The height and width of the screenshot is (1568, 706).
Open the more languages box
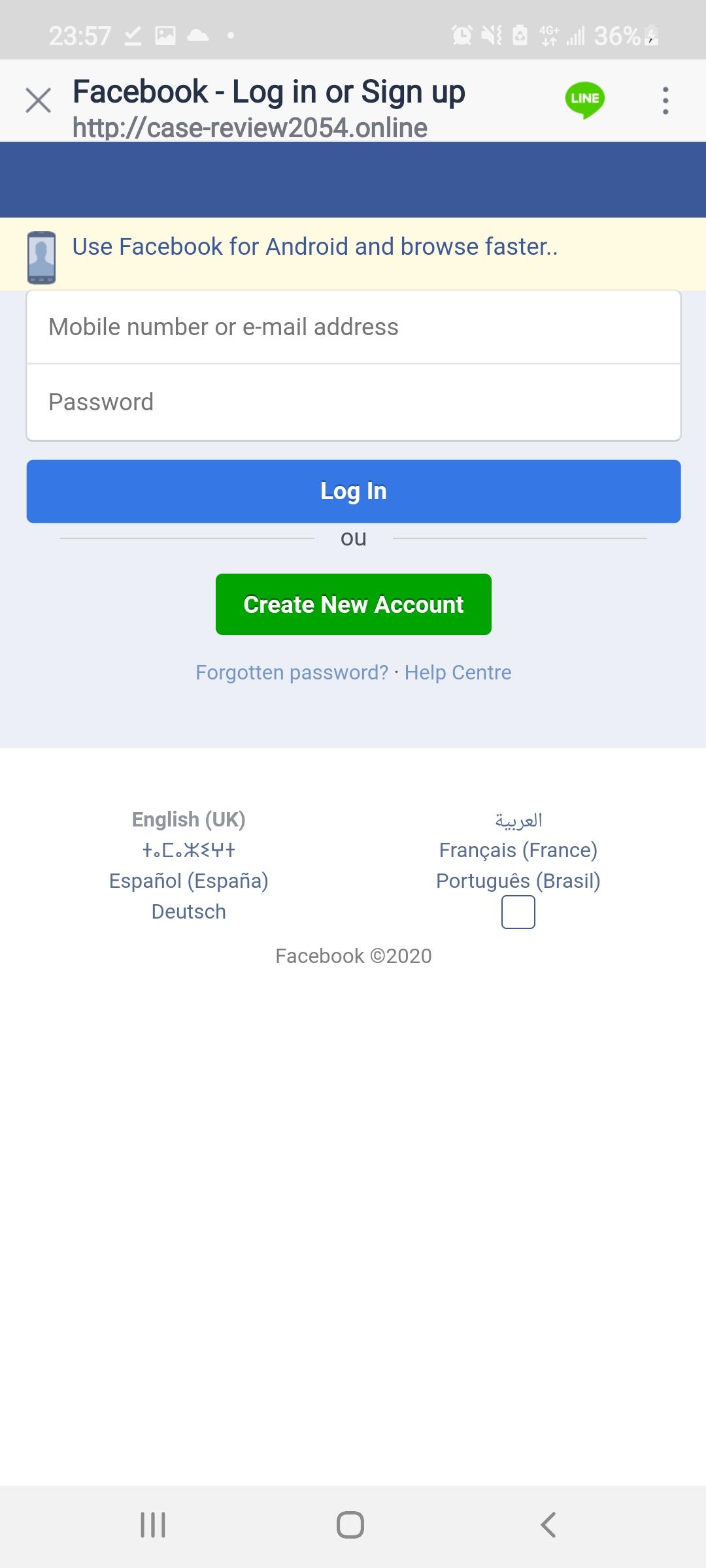(x=518, y=912)
